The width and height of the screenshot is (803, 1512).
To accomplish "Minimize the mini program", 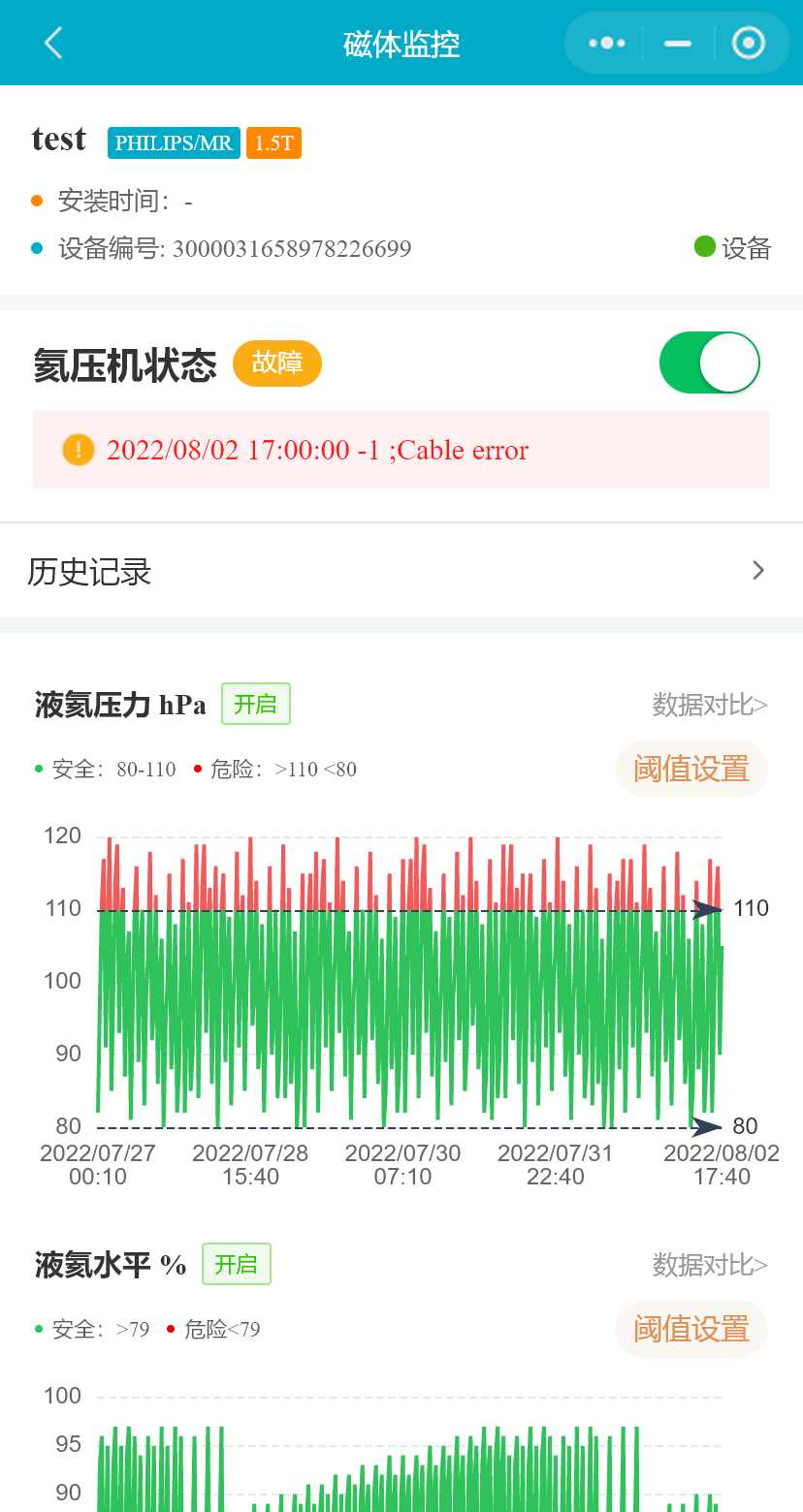I will pos(677,43).
